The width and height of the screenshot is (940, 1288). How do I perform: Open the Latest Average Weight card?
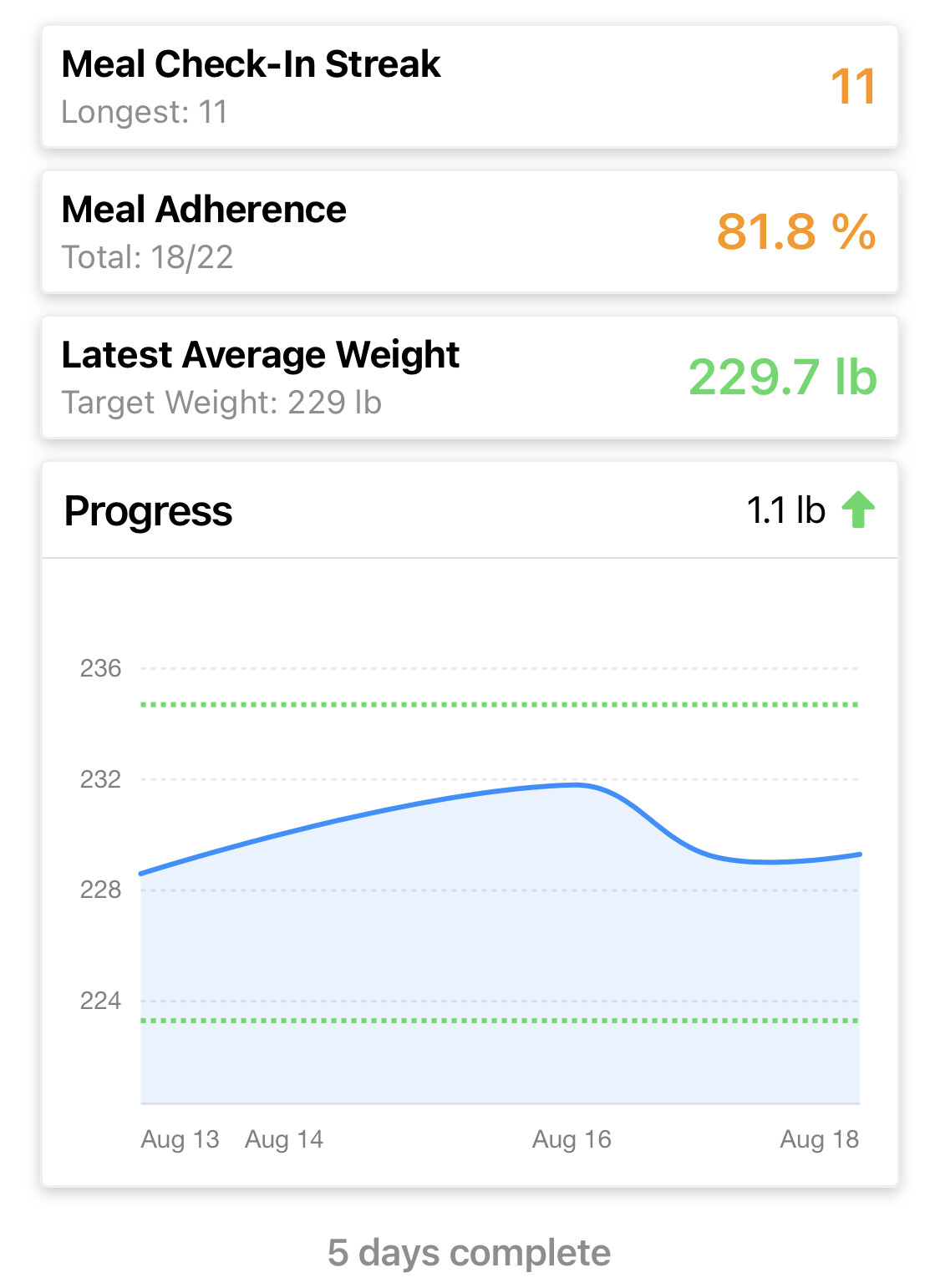(x=470, y=378)
